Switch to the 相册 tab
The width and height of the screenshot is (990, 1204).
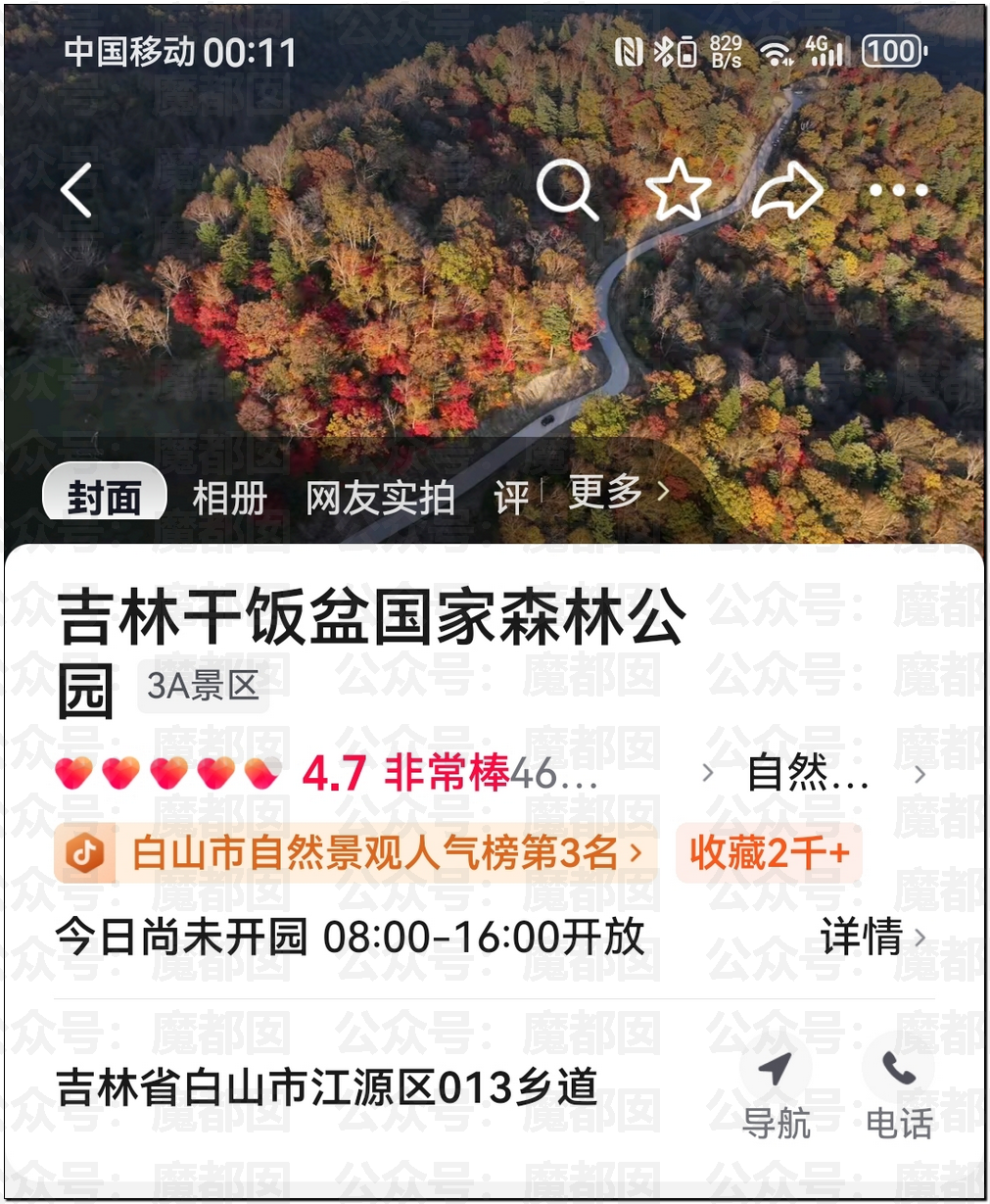(x=229, y=498)
